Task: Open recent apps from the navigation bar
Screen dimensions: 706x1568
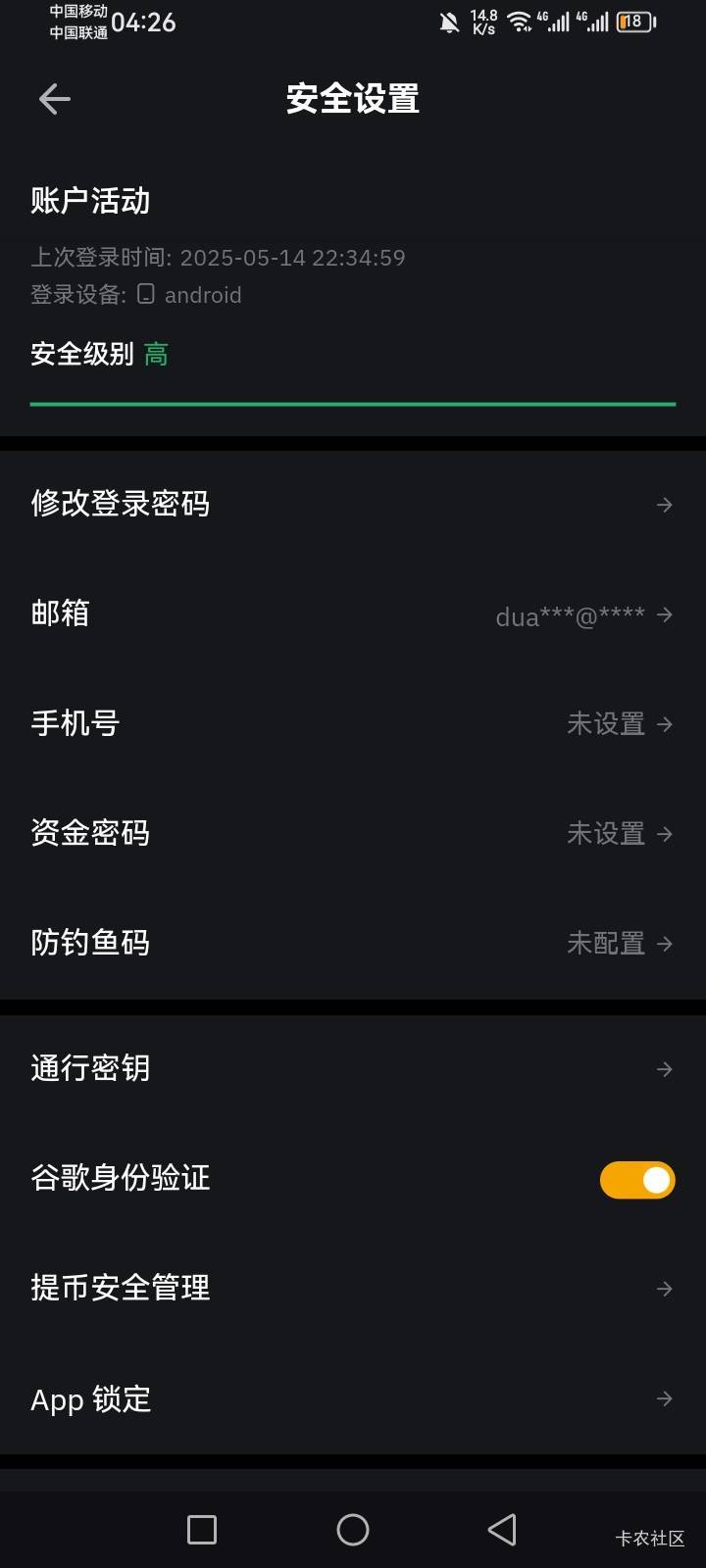Action: click(202, 1530)
